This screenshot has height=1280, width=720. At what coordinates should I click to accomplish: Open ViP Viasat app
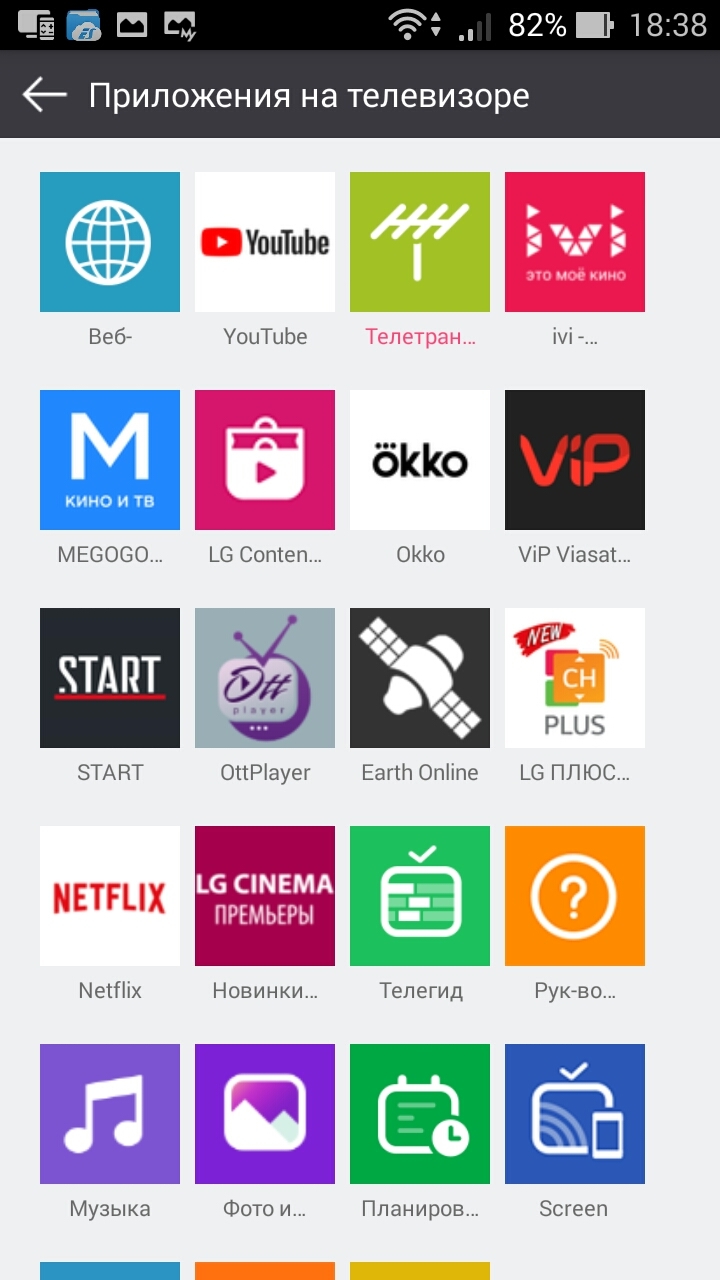[x=575, y=460]
